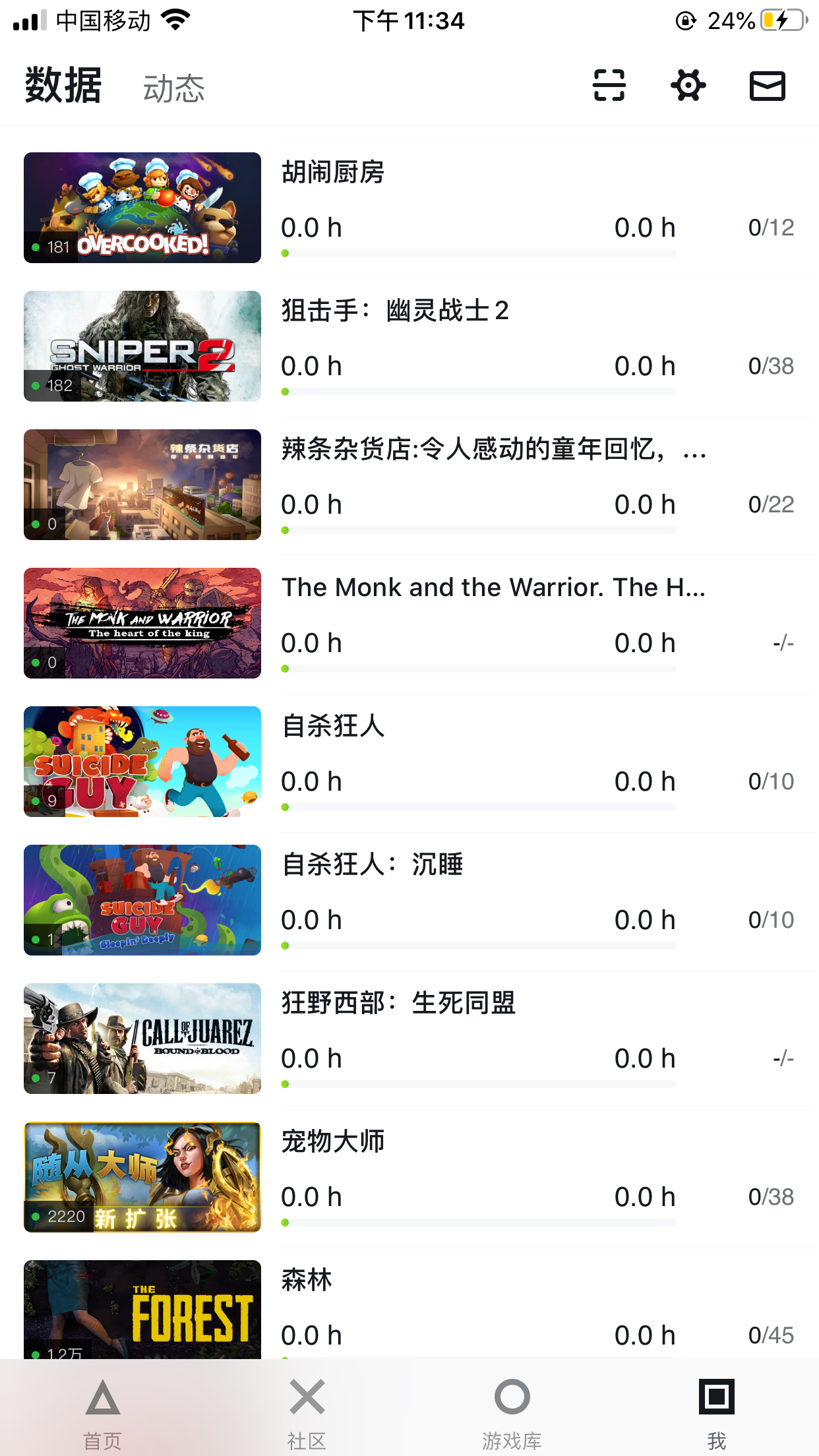Switch to the 动态 tab
This screenshot has width=819, height=1456.
(174, 88)
